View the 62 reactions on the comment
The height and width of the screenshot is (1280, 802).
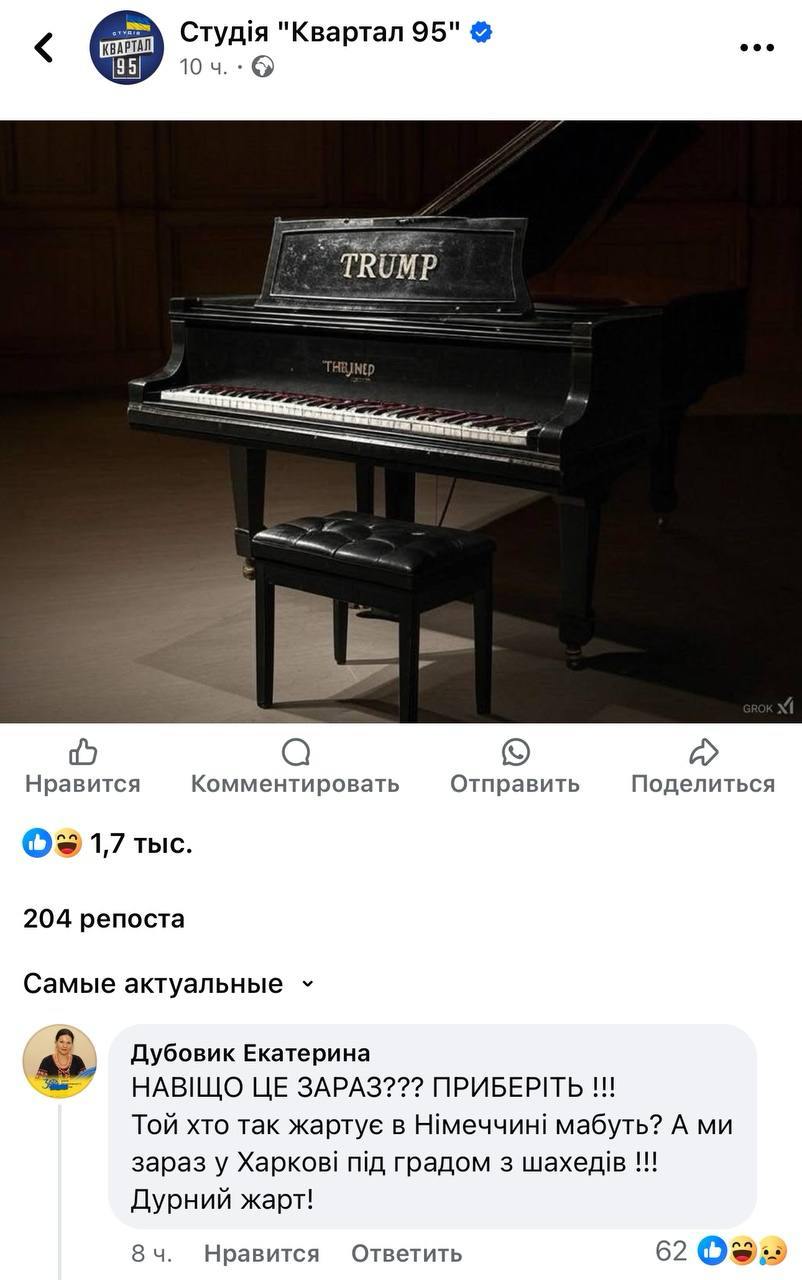coord(720,1250)
